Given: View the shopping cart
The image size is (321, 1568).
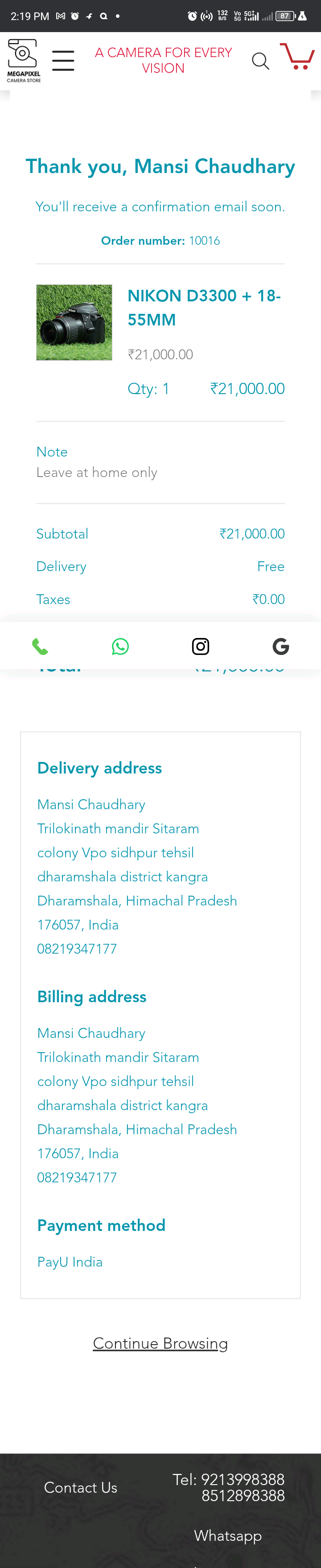Looking at the screenshot, I should [x=296, y=57].
